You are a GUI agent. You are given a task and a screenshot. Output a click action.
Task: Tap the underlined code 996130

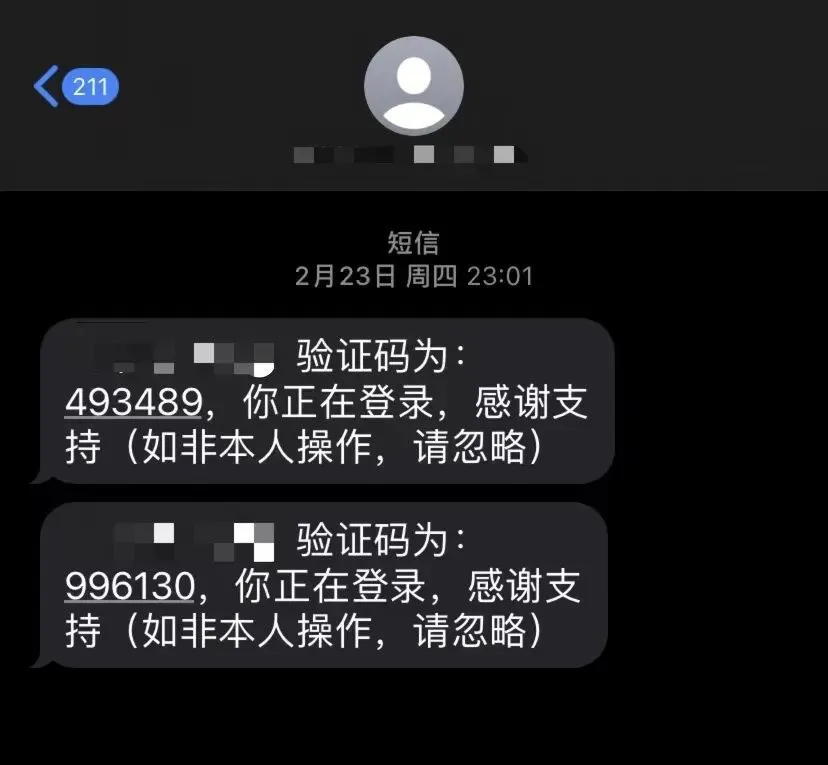point(129,585)
